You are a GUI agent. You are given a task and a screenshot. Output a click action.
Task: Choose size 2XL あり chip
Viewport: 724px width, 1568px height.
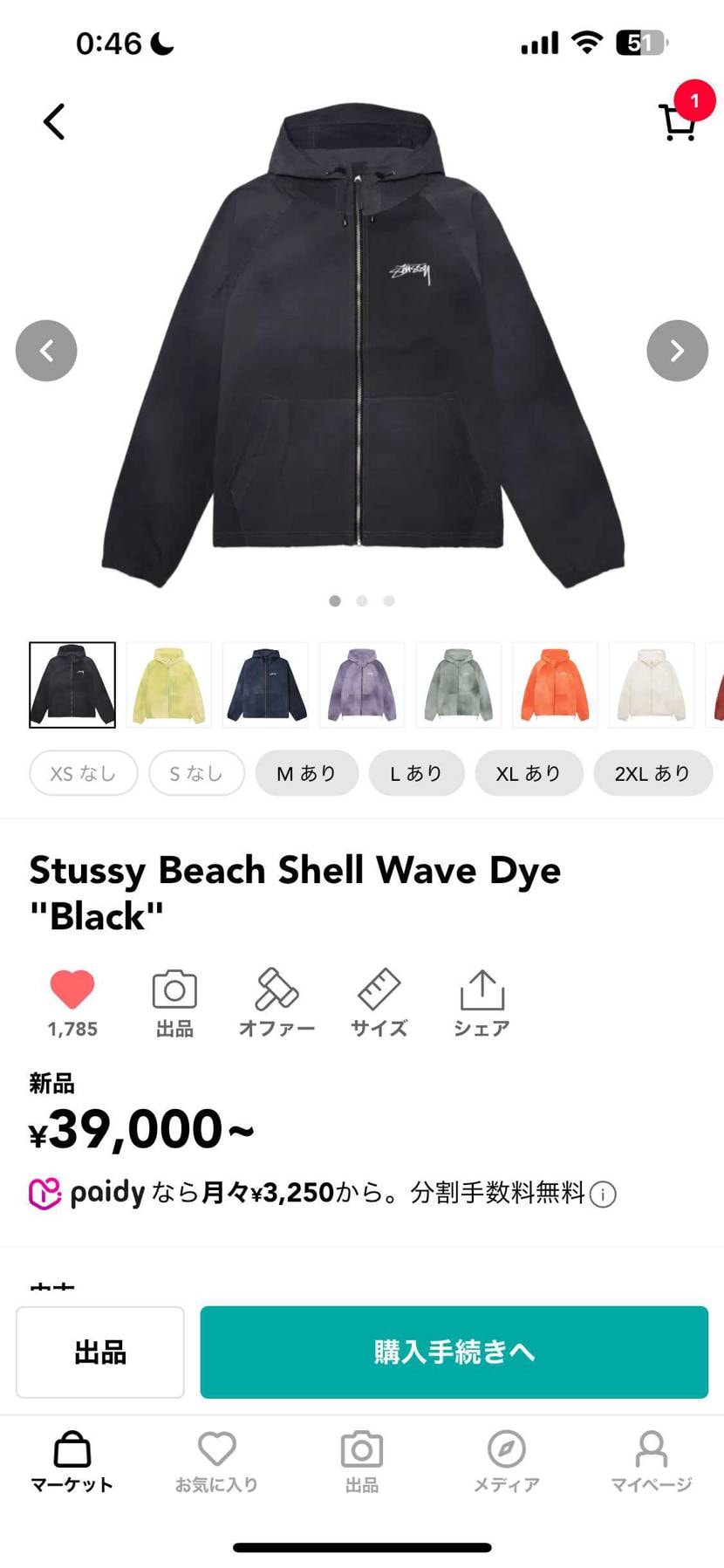(652, 773)
